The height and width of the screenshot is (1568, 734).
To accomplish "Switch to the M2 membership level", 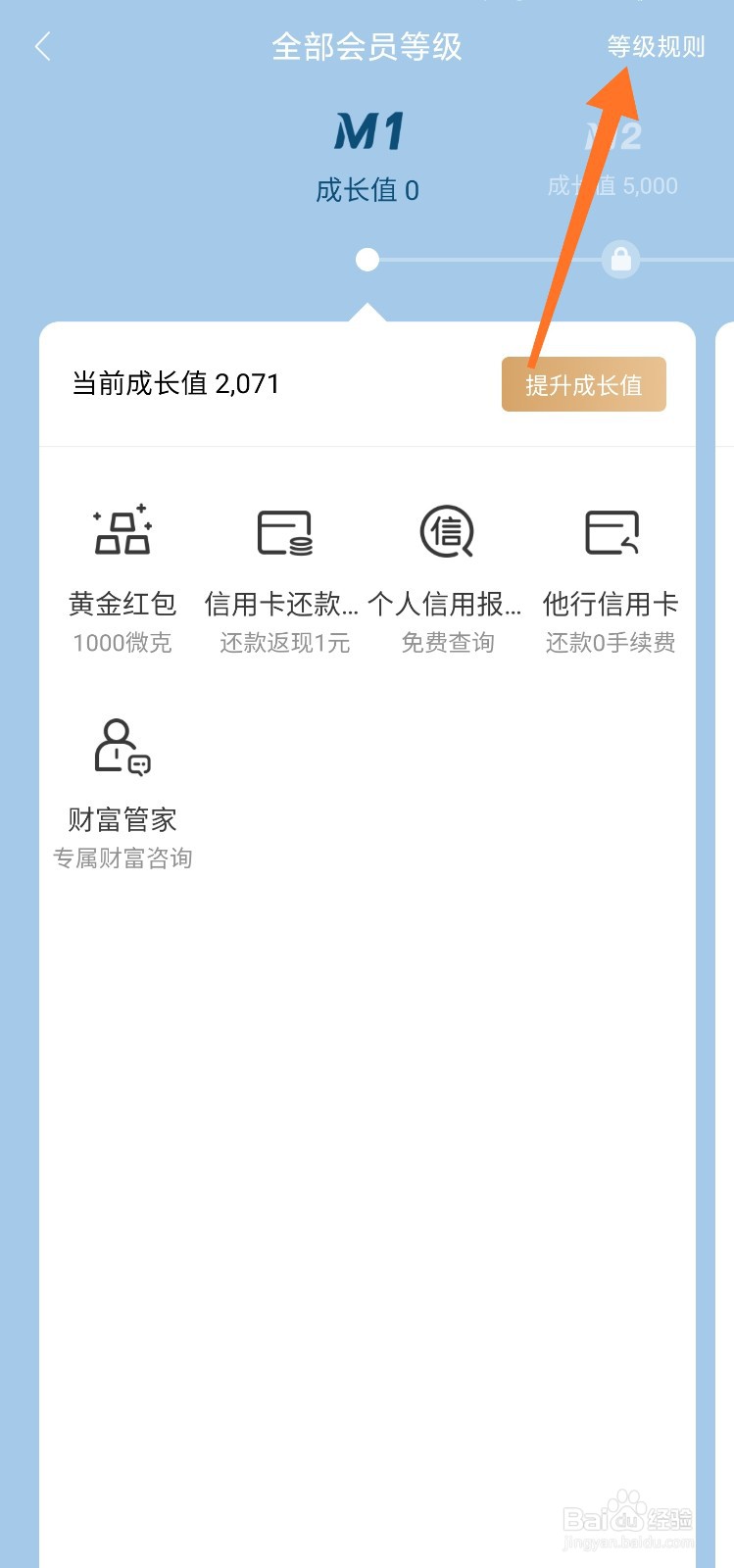I will point(613,135).
